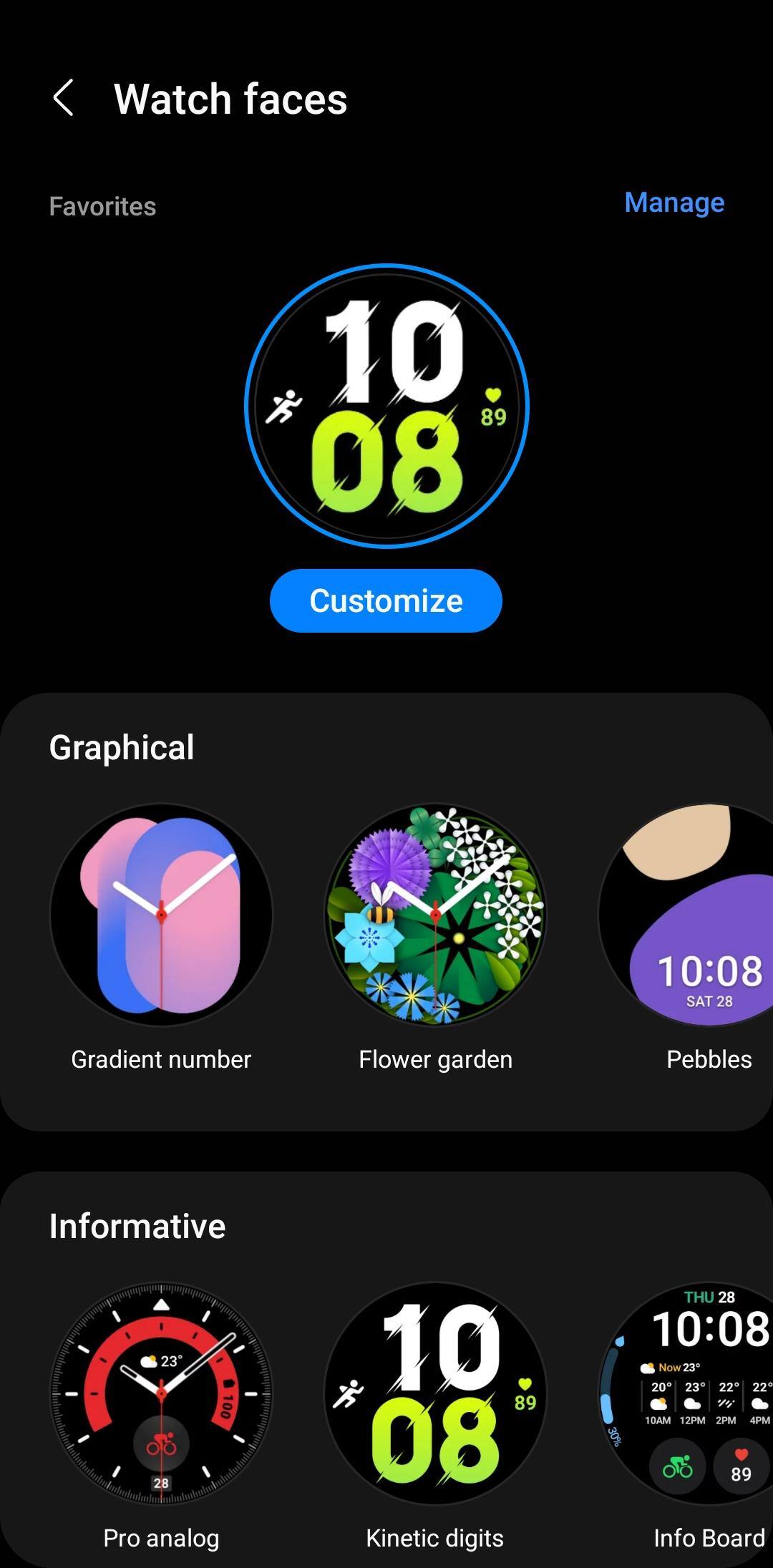Choose the Flower garden watch face
773x1568 pixels.
click(x=435, y=915)
